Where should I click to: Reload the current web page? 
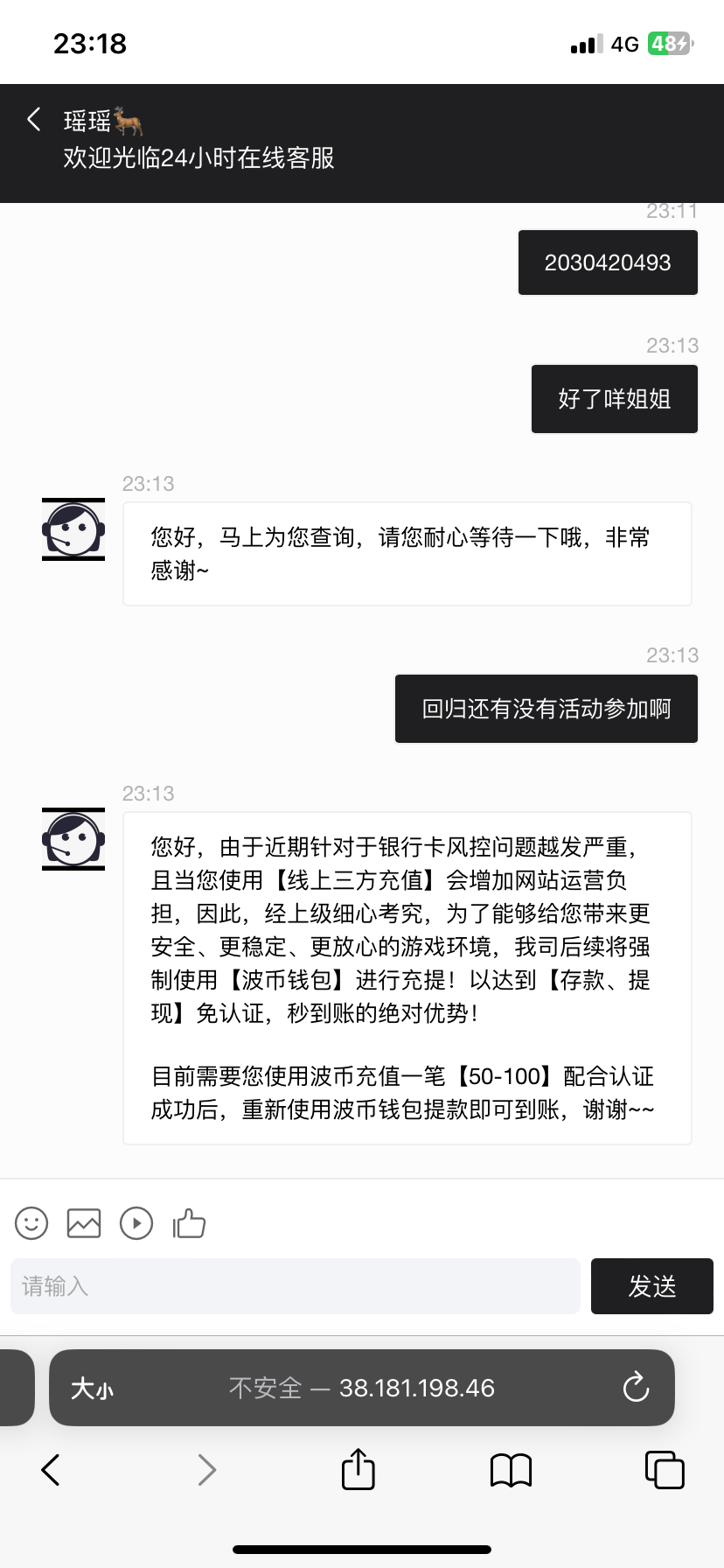coord(636,1387)
